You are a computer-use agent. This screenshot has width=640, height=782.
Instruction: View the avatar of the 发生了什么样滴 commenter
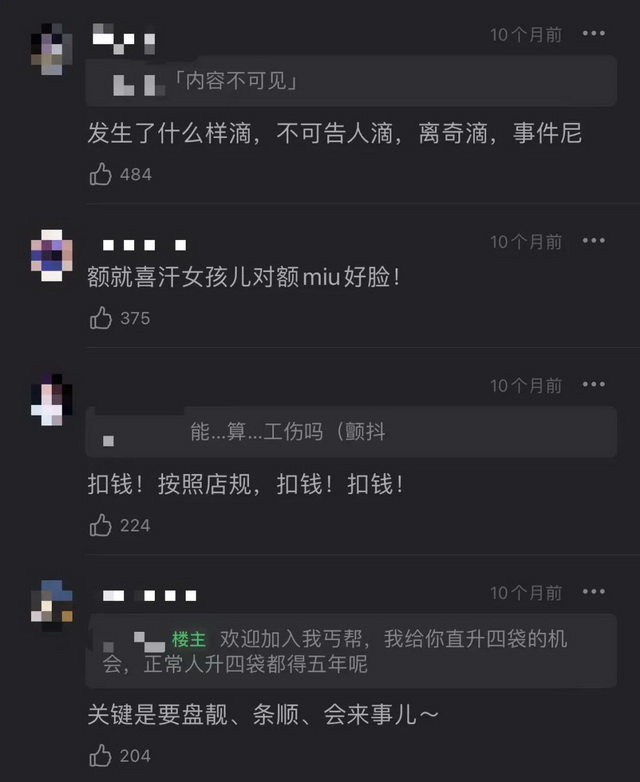tap(51, 50)
